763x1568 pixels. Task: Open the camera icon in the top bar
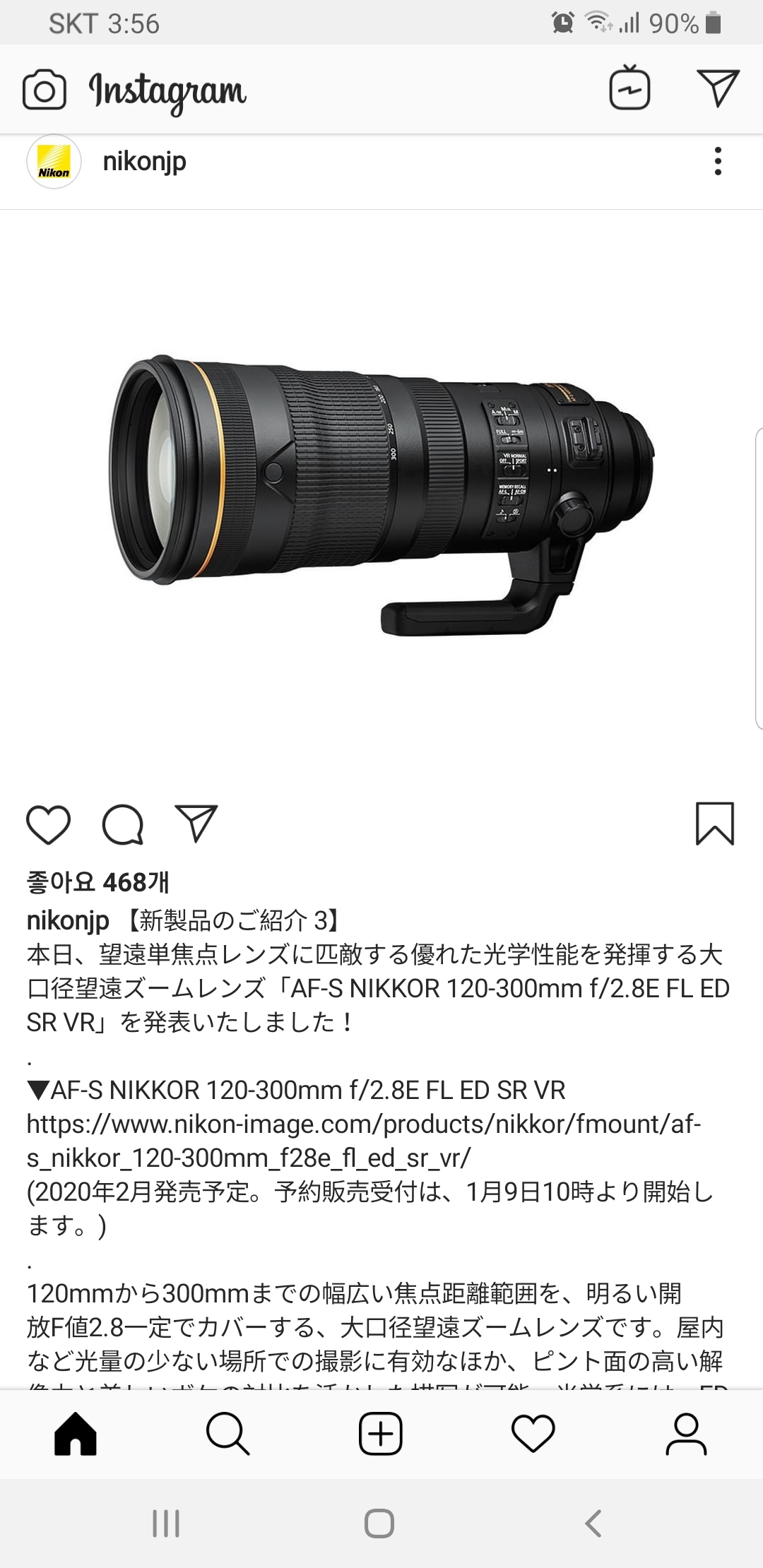click(44, 90)
